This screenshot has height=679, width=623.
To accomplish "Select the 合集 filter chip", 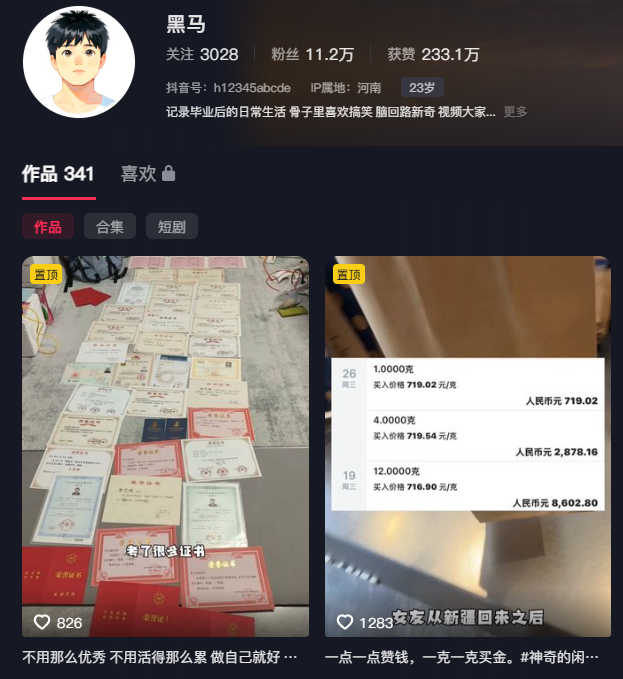I will pos(110,227).
